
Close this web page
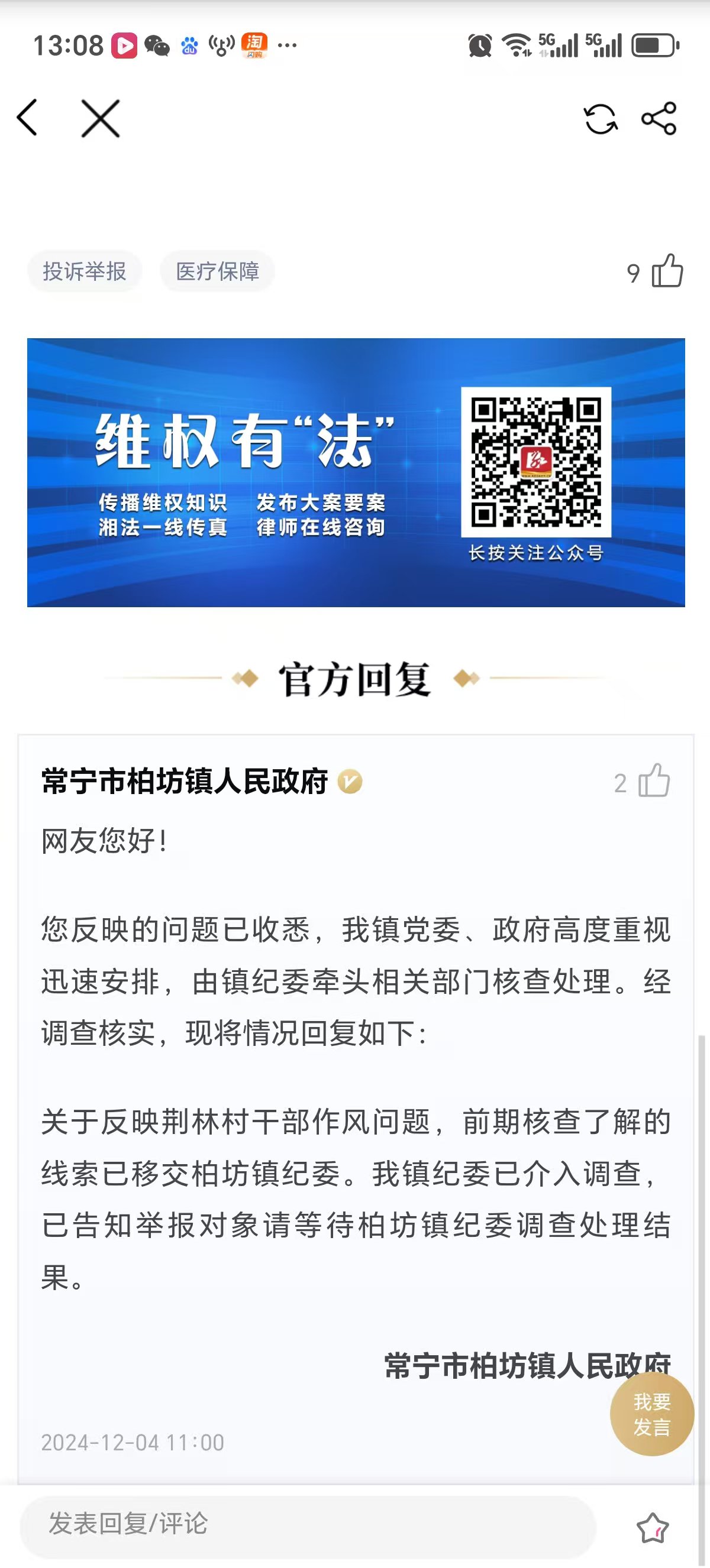(101, 118)
